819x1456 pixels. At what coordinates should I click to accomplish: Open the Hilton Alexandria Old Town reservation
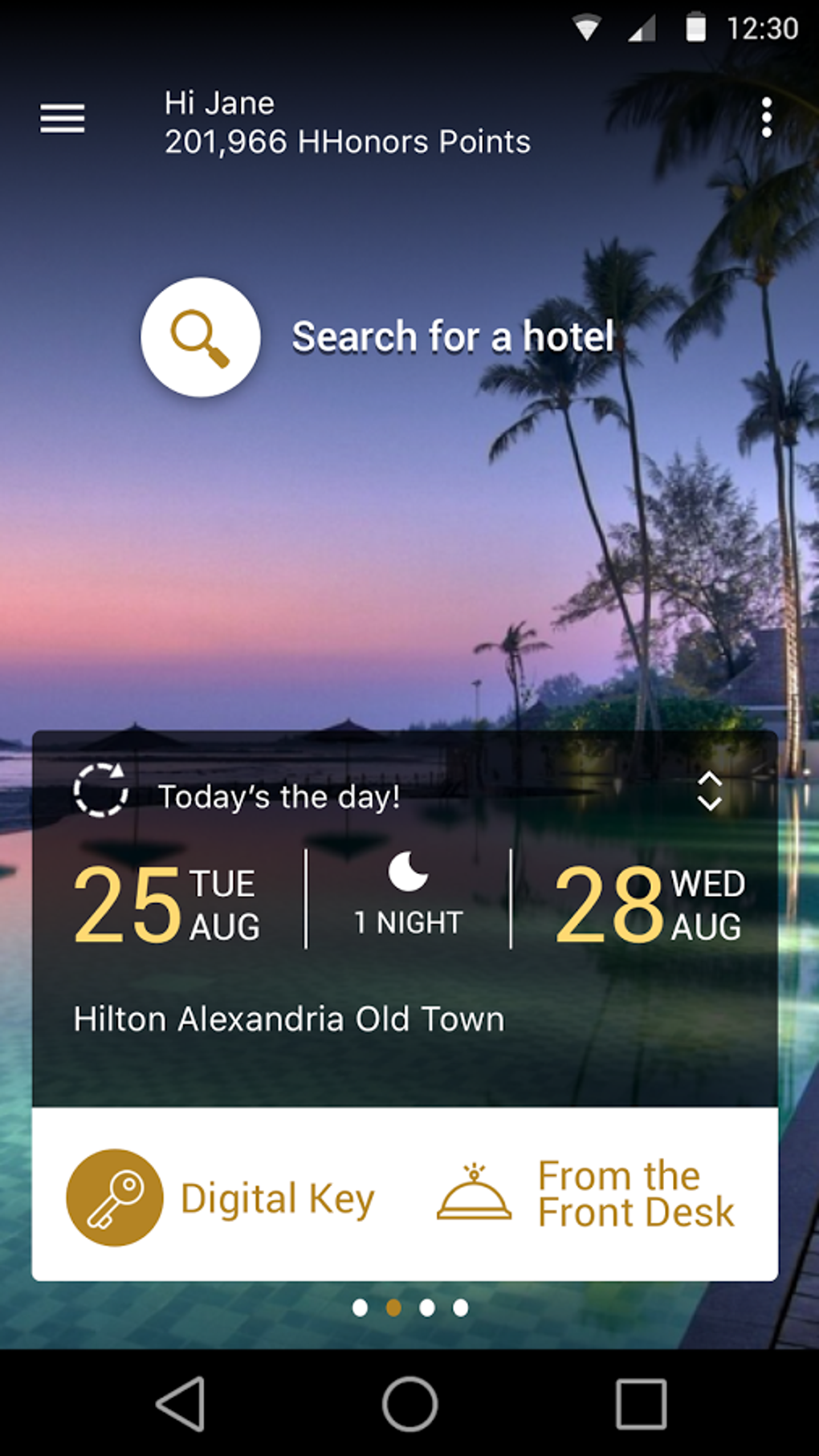point(289,1019)
